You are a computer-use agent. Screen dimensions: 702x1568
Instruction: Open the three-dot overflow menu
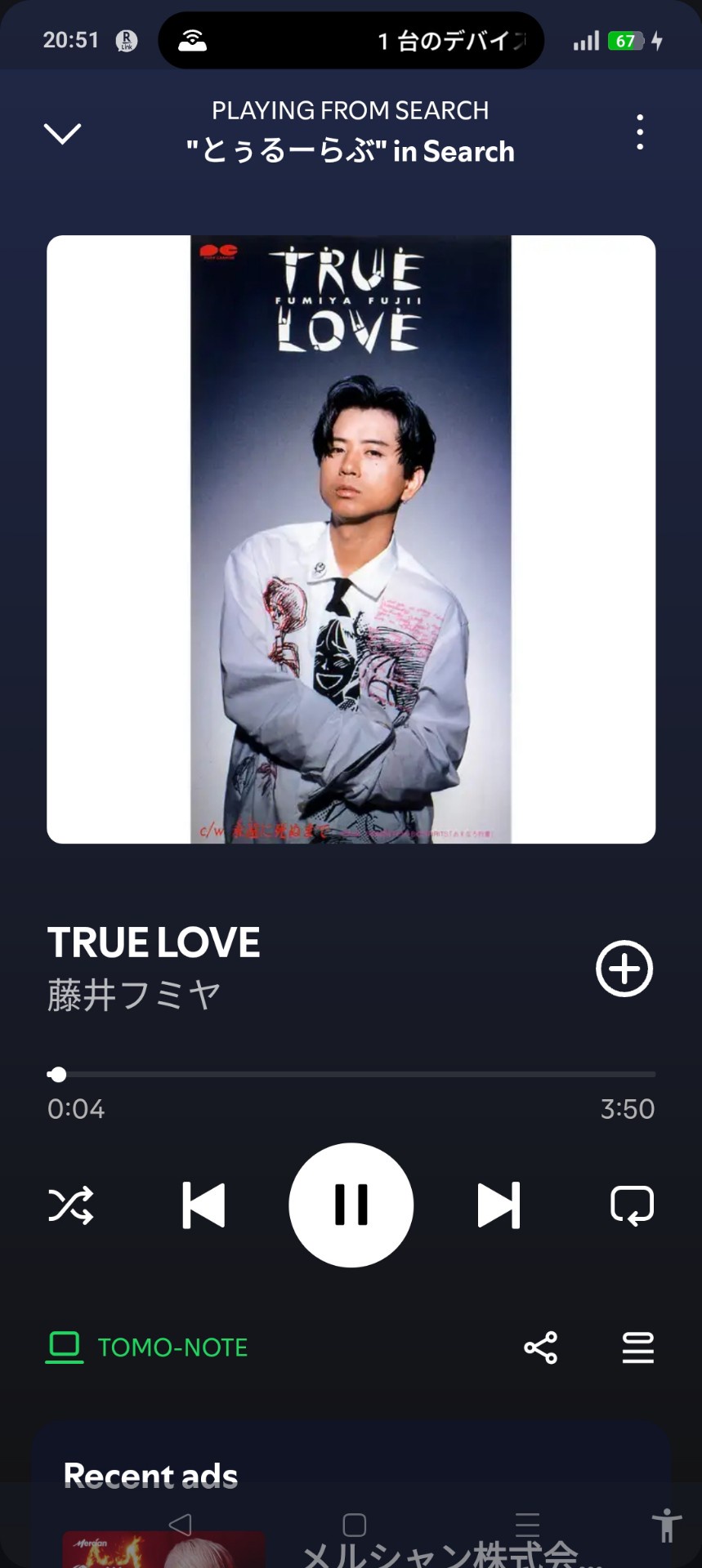pos(639,132)
